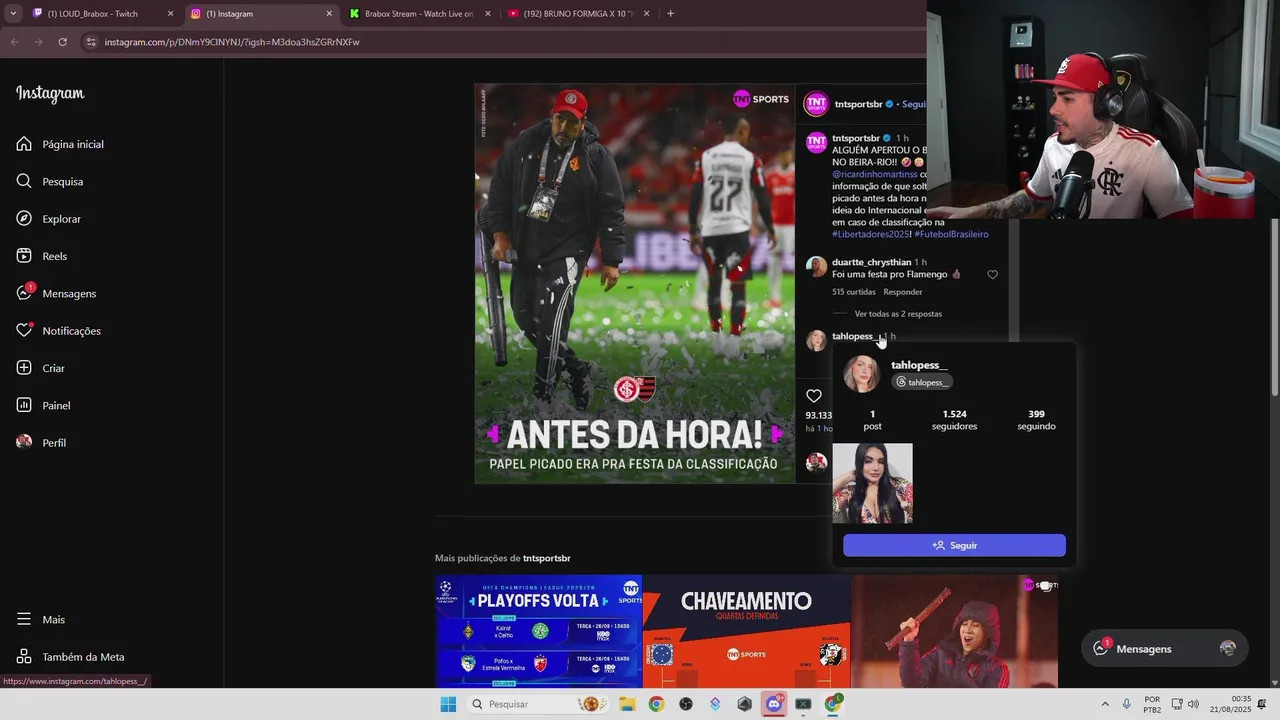
Task: Open Painel in the sidebar
Action: click(56, 405)
